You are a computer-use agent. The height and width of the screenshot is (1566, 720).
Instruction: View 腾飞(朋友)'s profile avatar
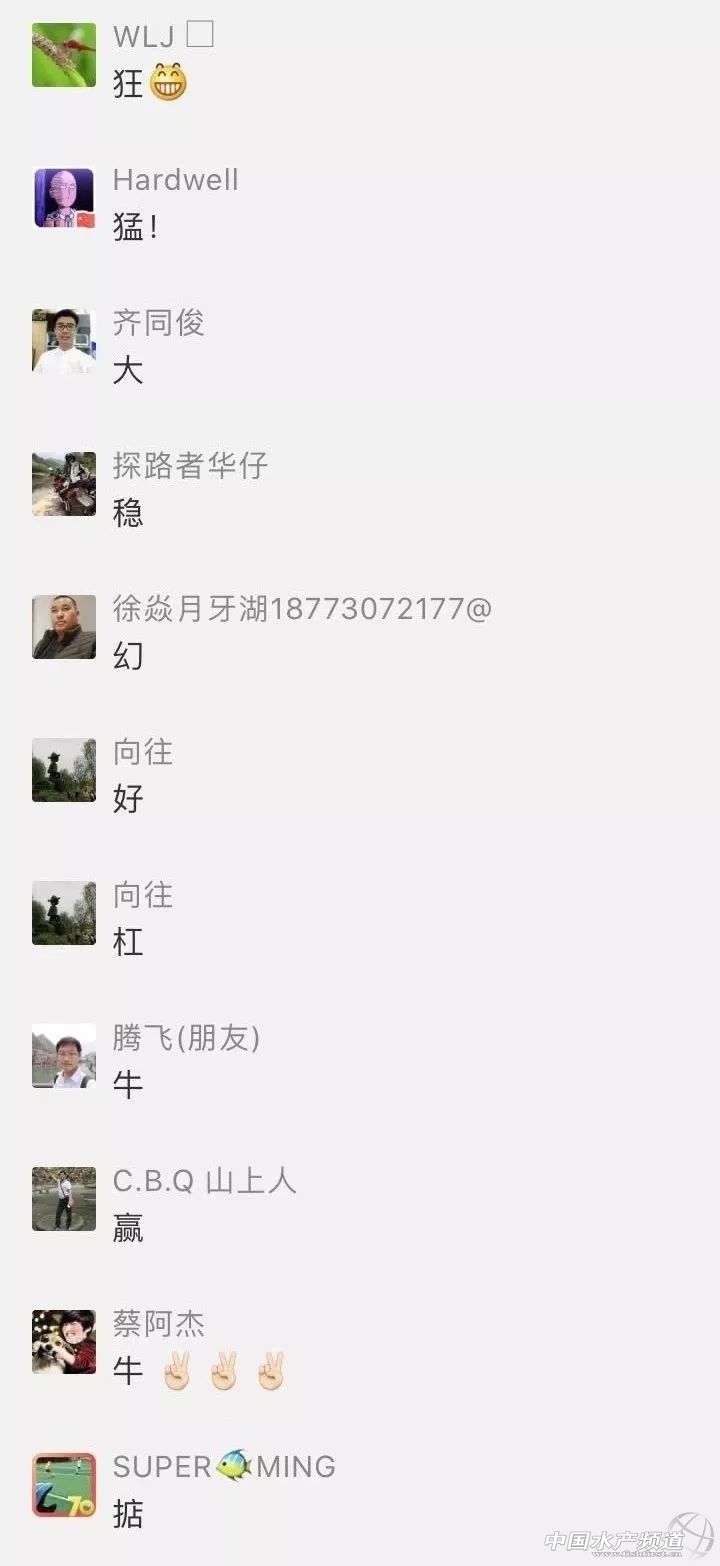tap(64, 1056)
